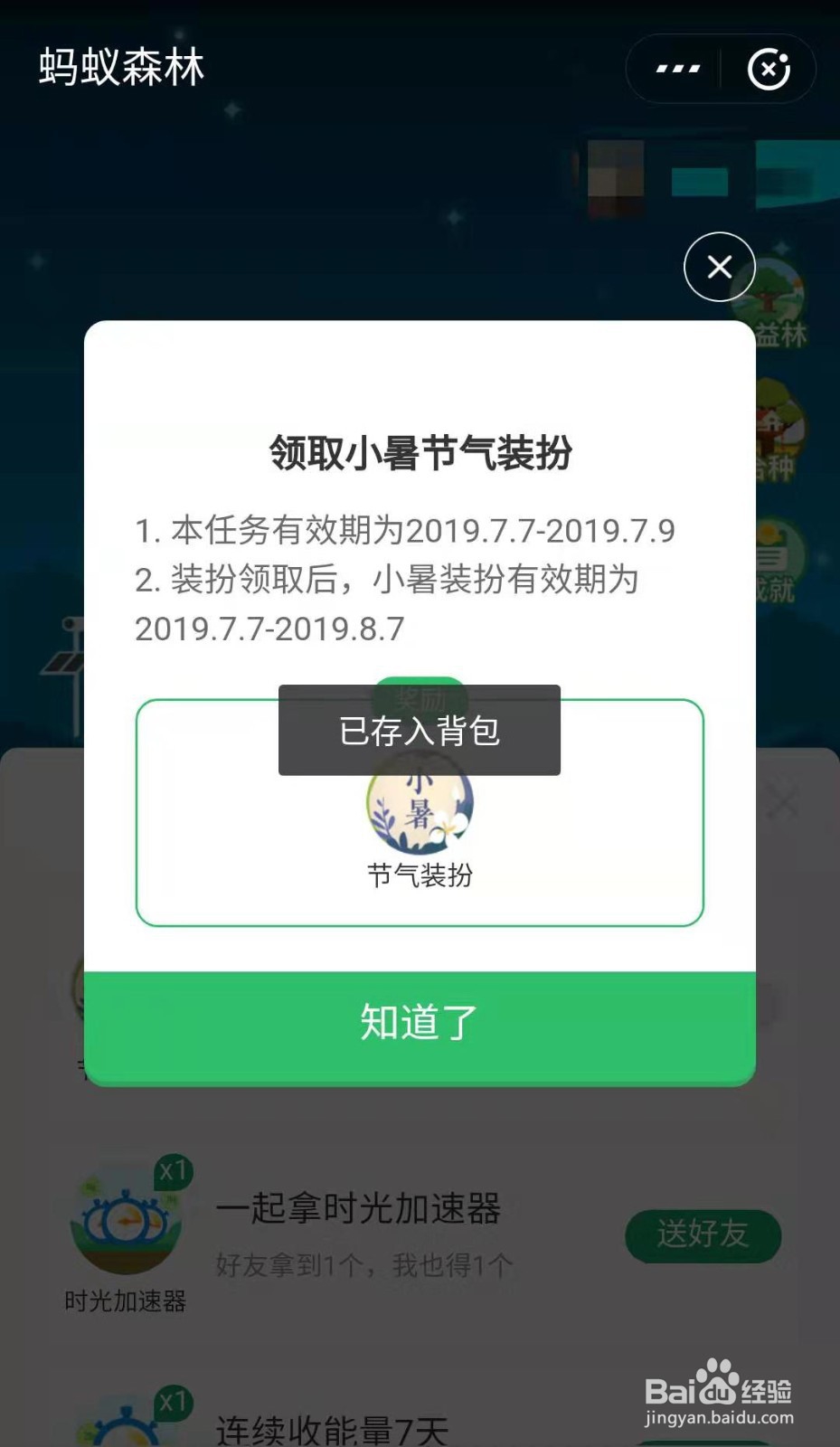Click the x1 badge on 时光加速器

coord(174,1169)
